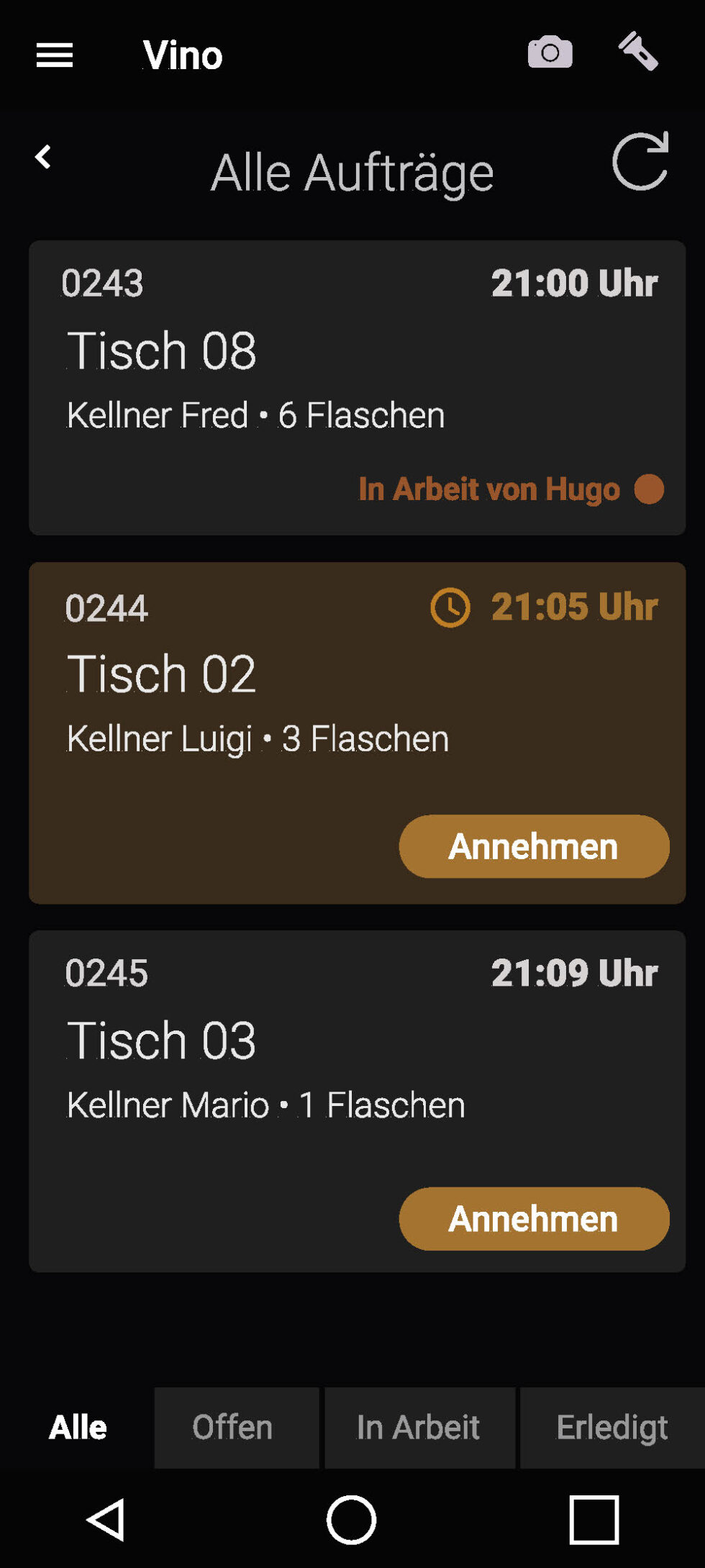This screenshot has width=705, height=1568.
Task: Refresh the order list
Action: [x=640, y=162]
